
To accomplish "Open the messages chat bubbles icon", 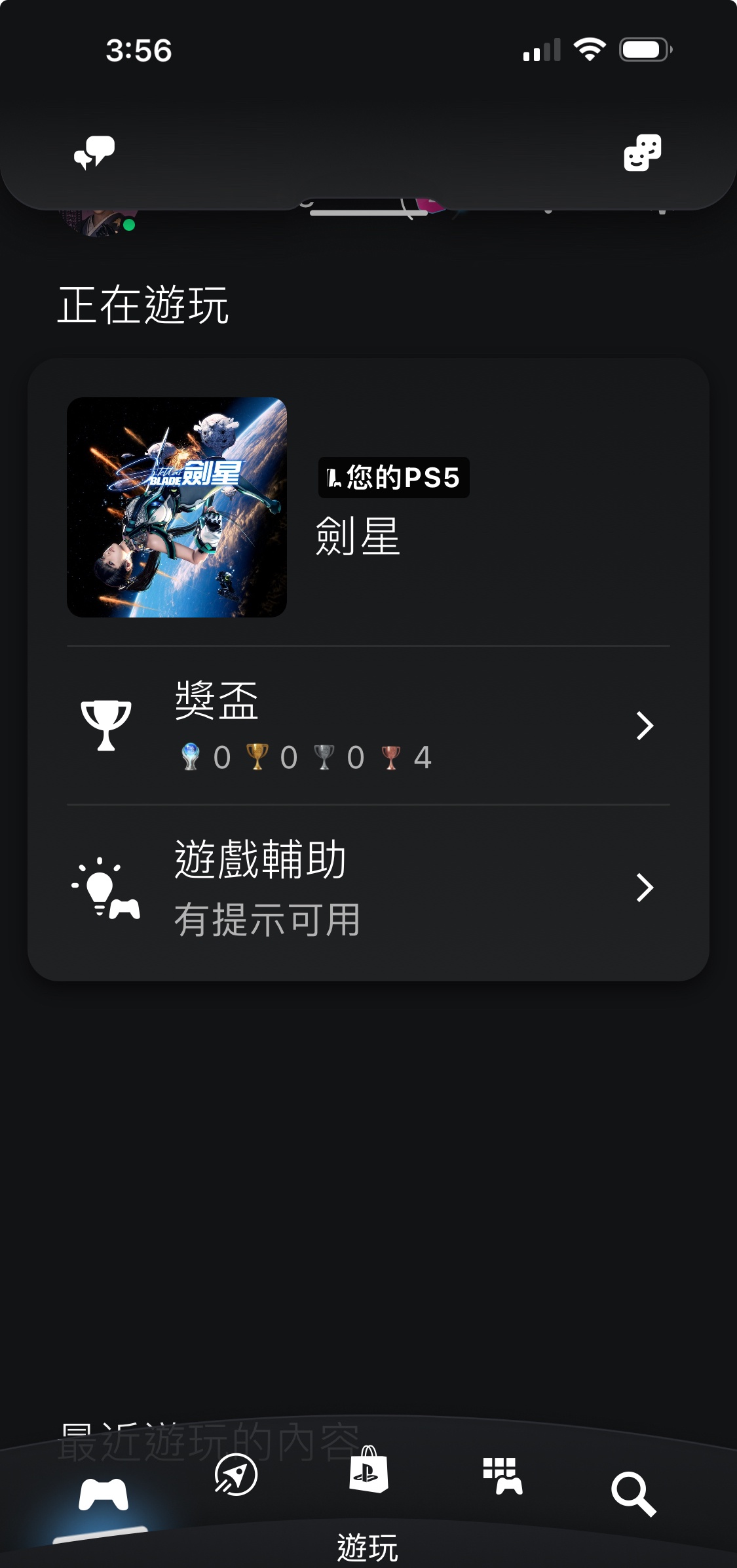I will tap(94, 153).
